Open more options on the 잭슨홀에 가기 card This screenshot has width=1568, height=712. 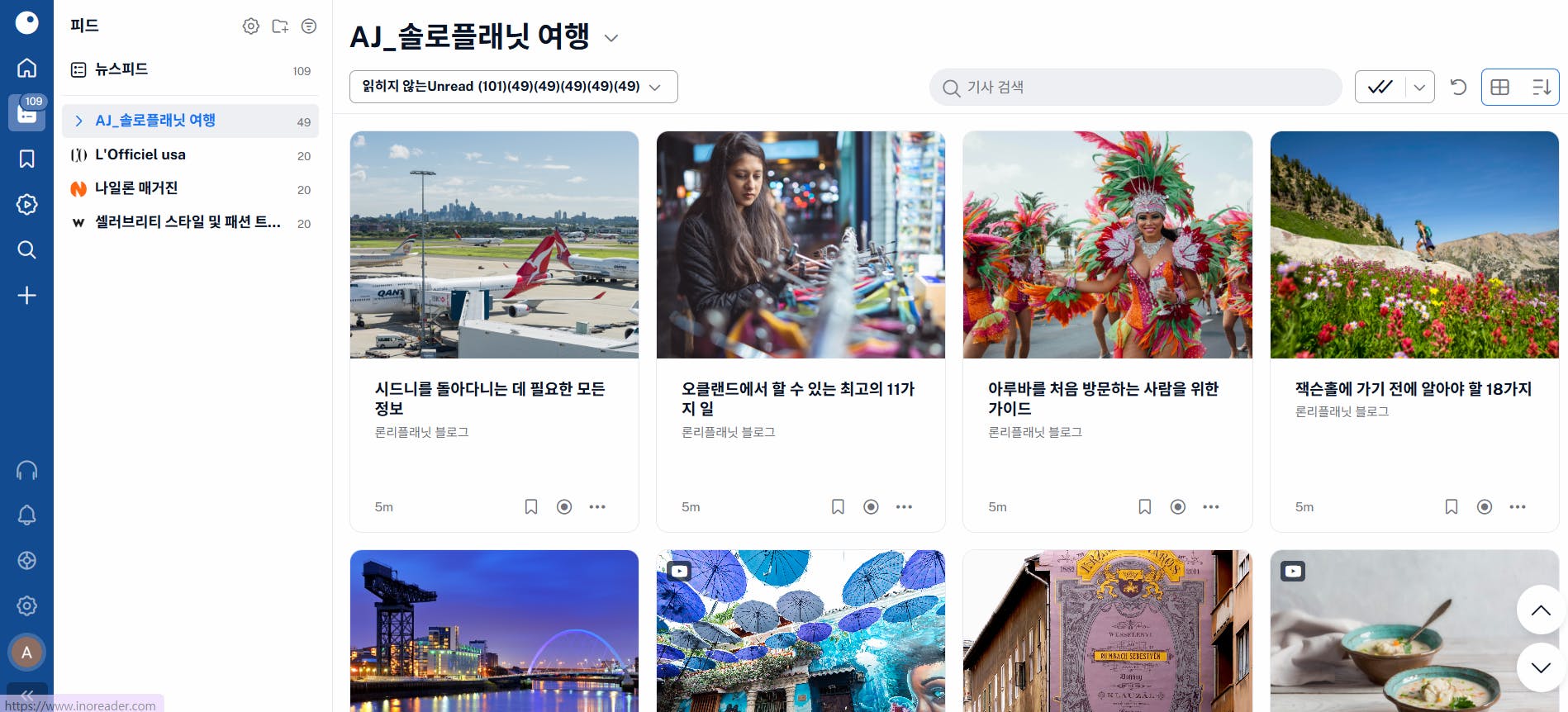1518,506
